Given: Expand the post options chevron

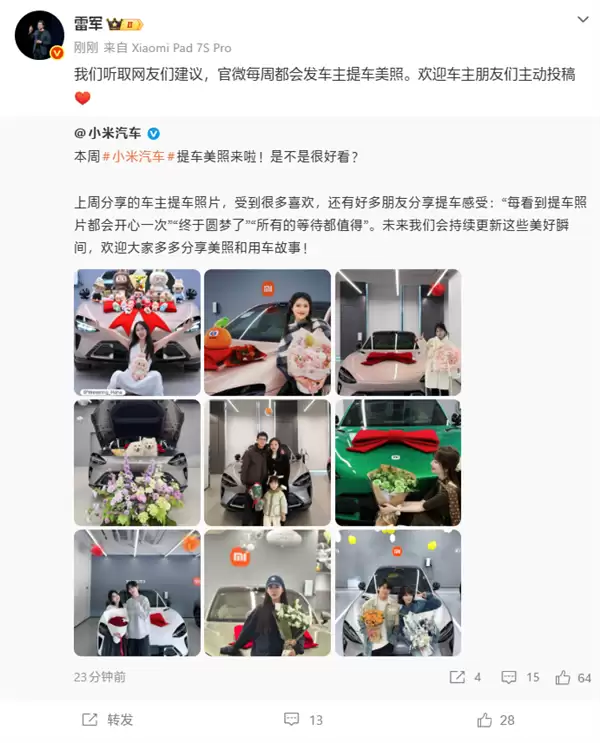Looking at the screenshot, I should click(583, 19).
